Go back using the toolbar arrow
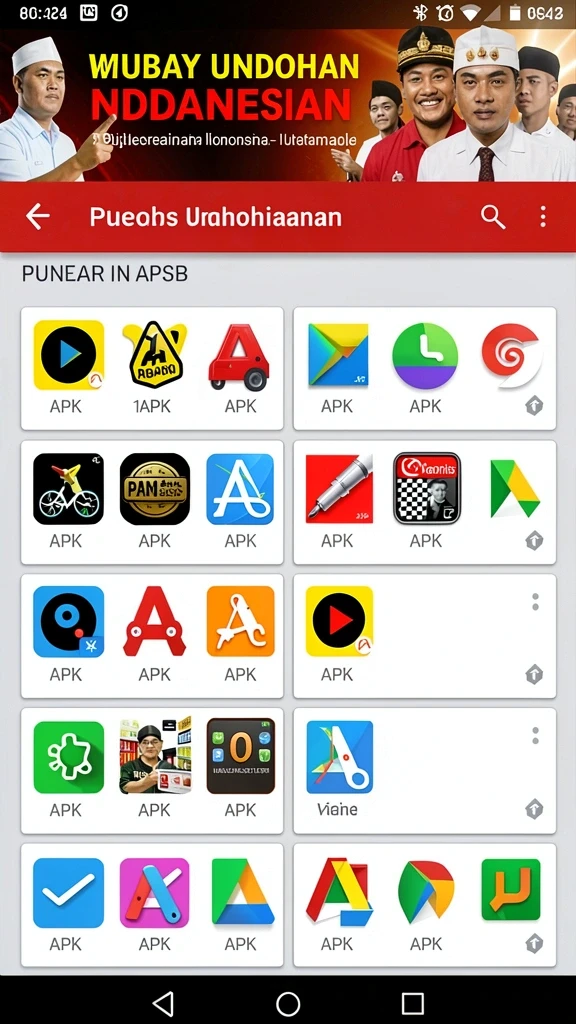 [38, 216]
